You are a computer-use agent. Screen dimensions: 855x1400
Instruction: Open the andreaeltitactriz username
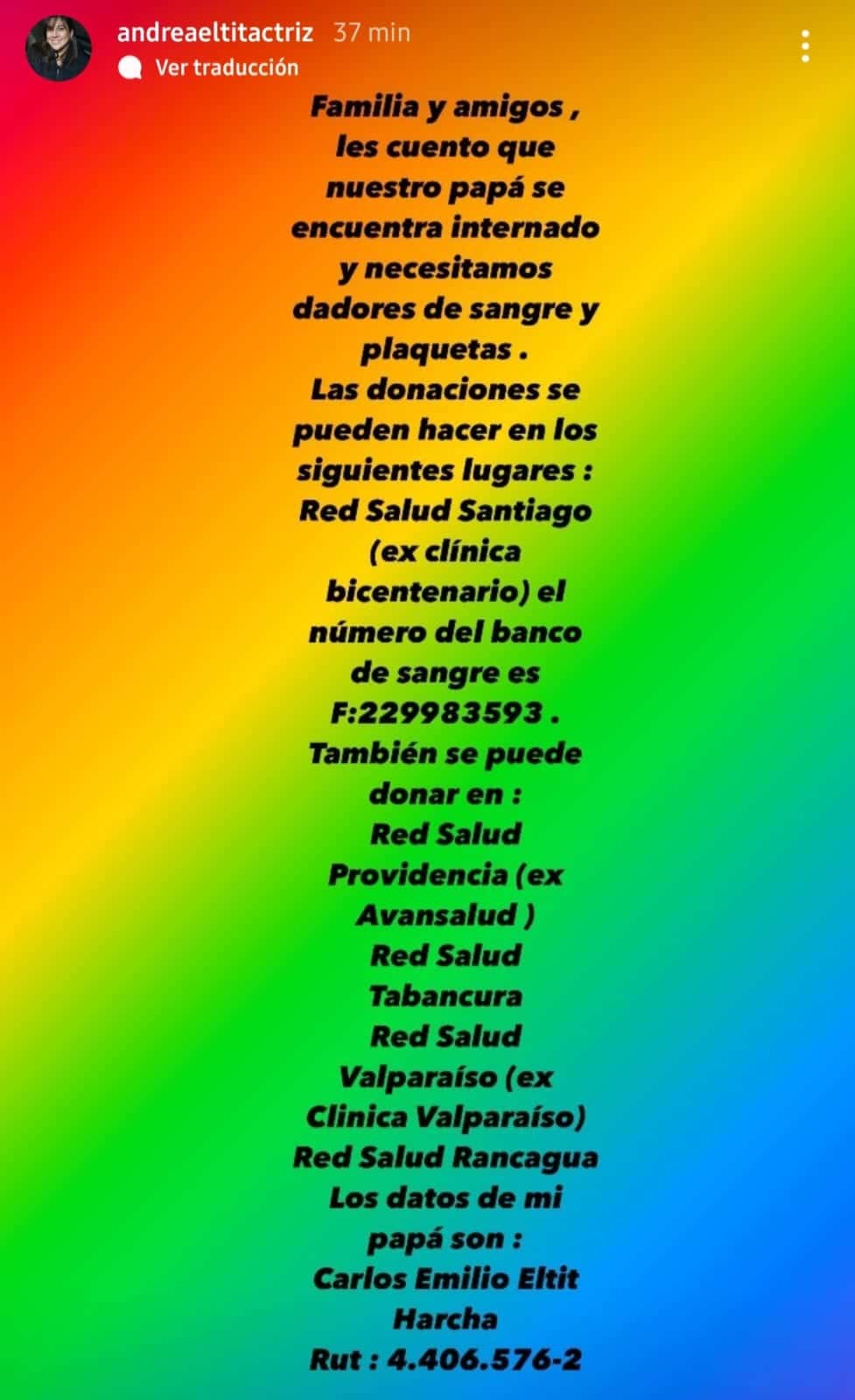pos(215,33)
